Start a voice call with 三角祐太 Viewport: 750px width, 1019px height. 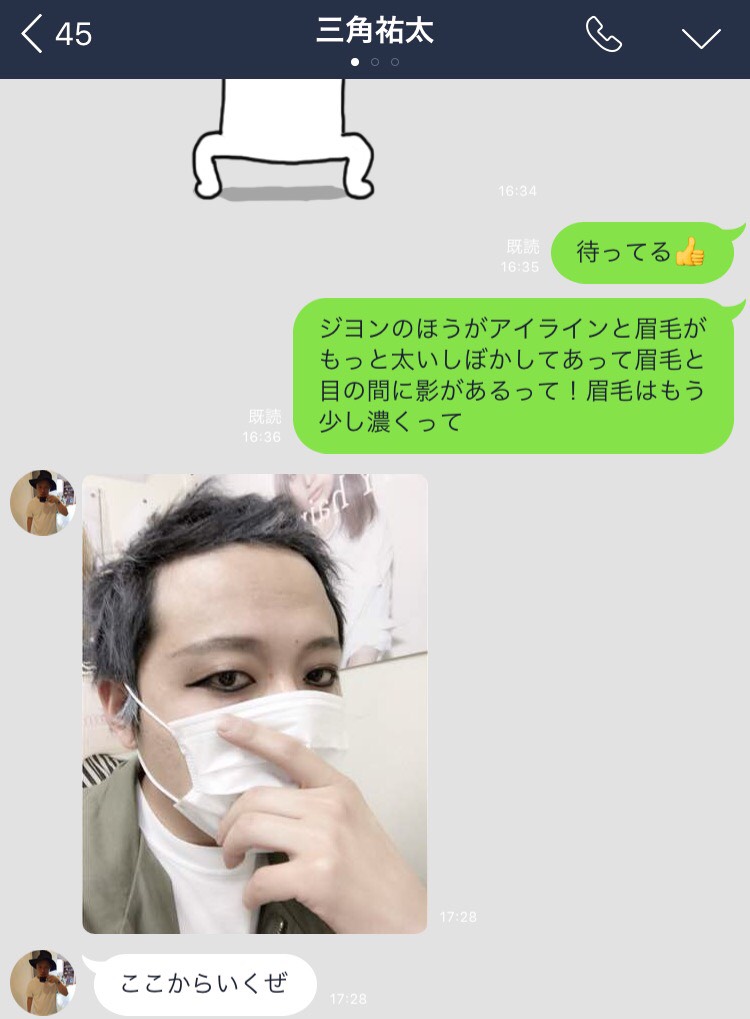click(x=603, y=35)
